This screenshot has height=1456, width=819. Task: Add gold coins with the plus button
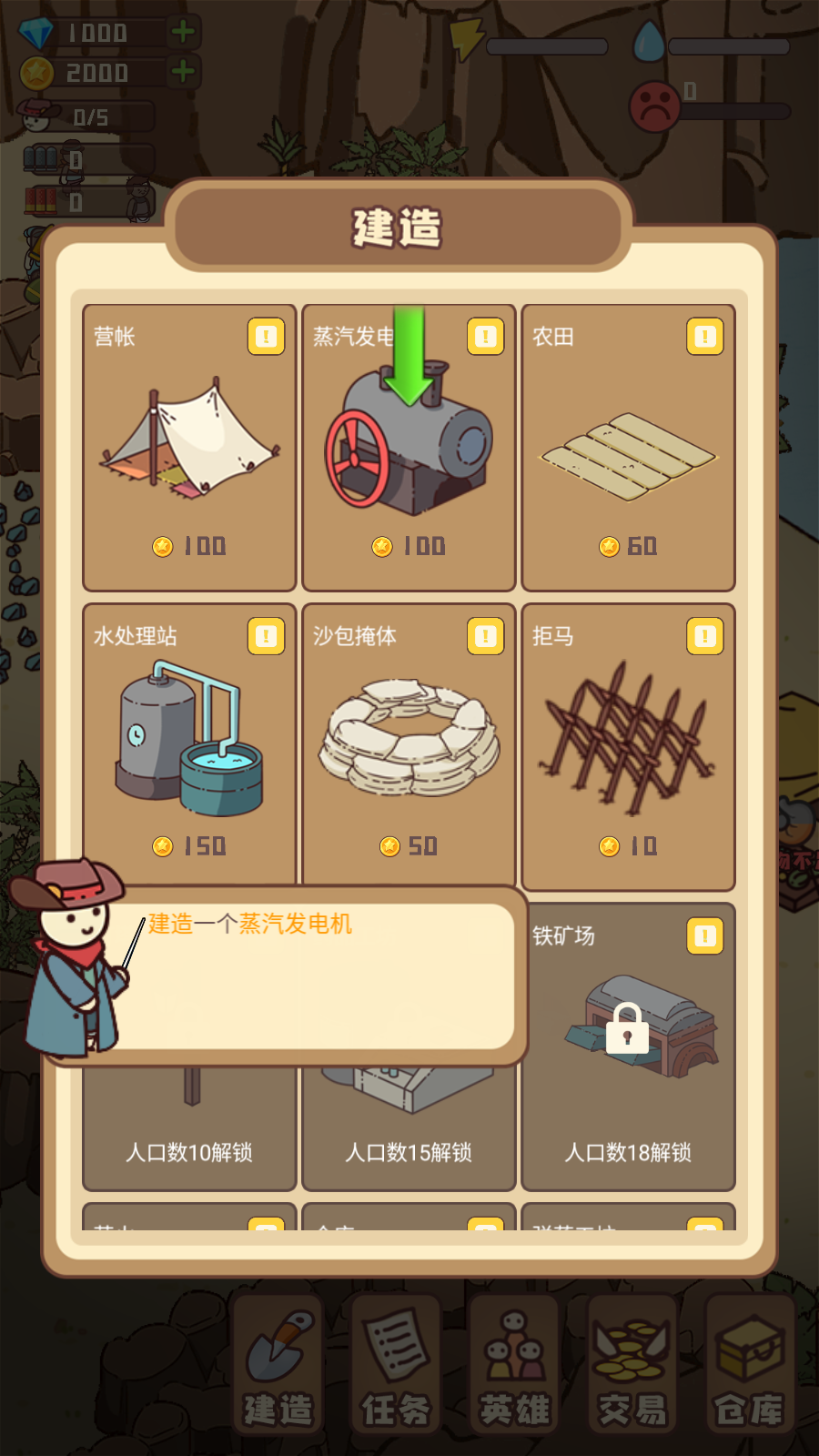pos(183,71)
